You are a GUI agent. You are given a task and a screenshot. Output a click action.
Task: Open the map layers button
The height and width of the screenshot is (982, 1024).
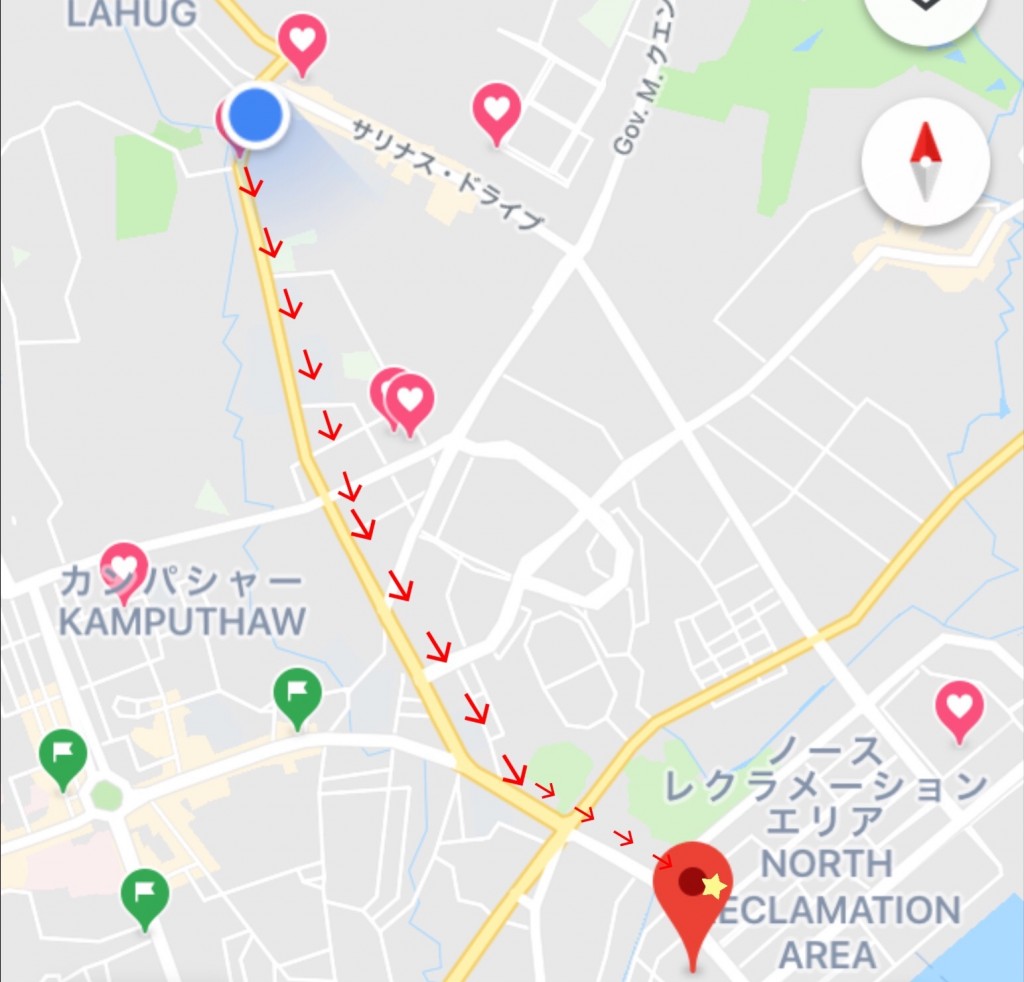pos(925,10)
